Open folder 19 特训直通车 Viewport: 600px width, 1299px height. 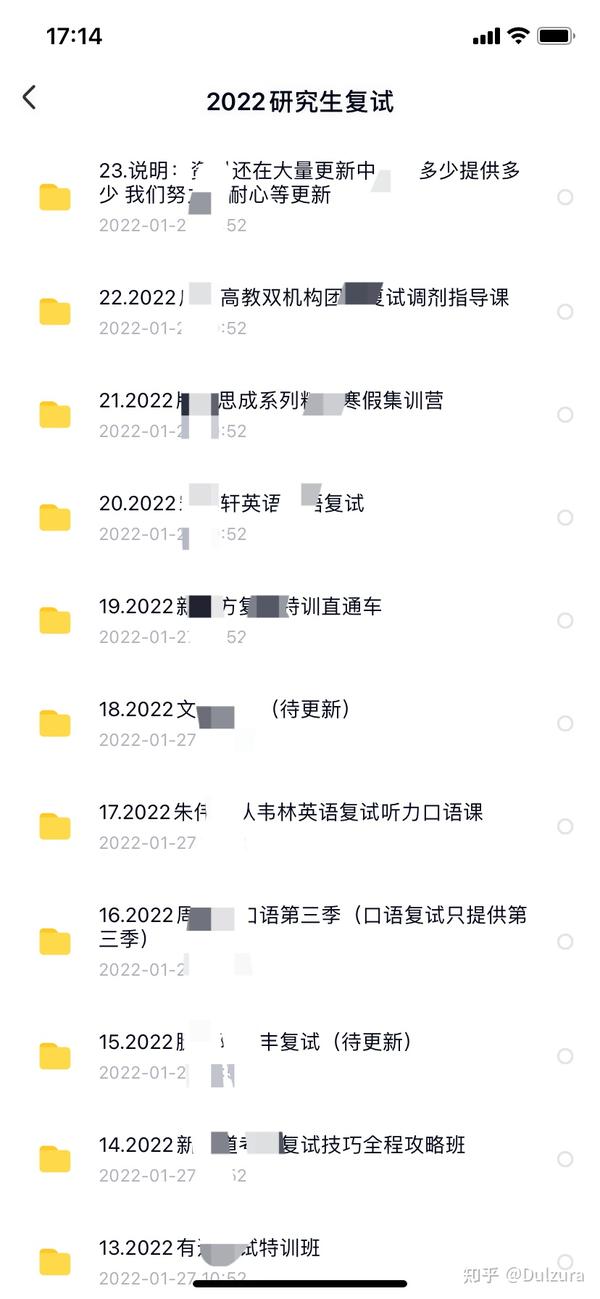coord(300,621)
